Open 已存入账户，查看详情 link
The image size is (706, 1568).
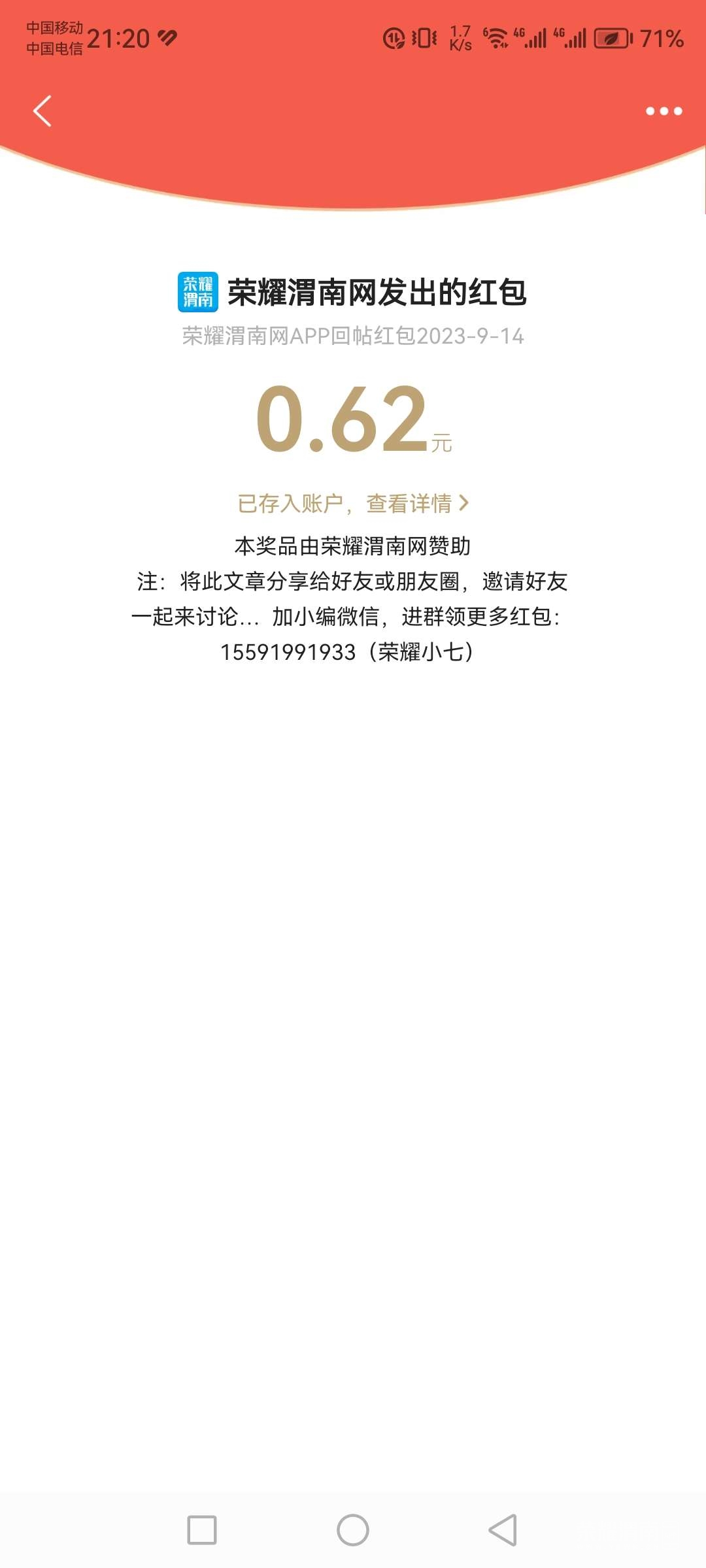(353, 503)
